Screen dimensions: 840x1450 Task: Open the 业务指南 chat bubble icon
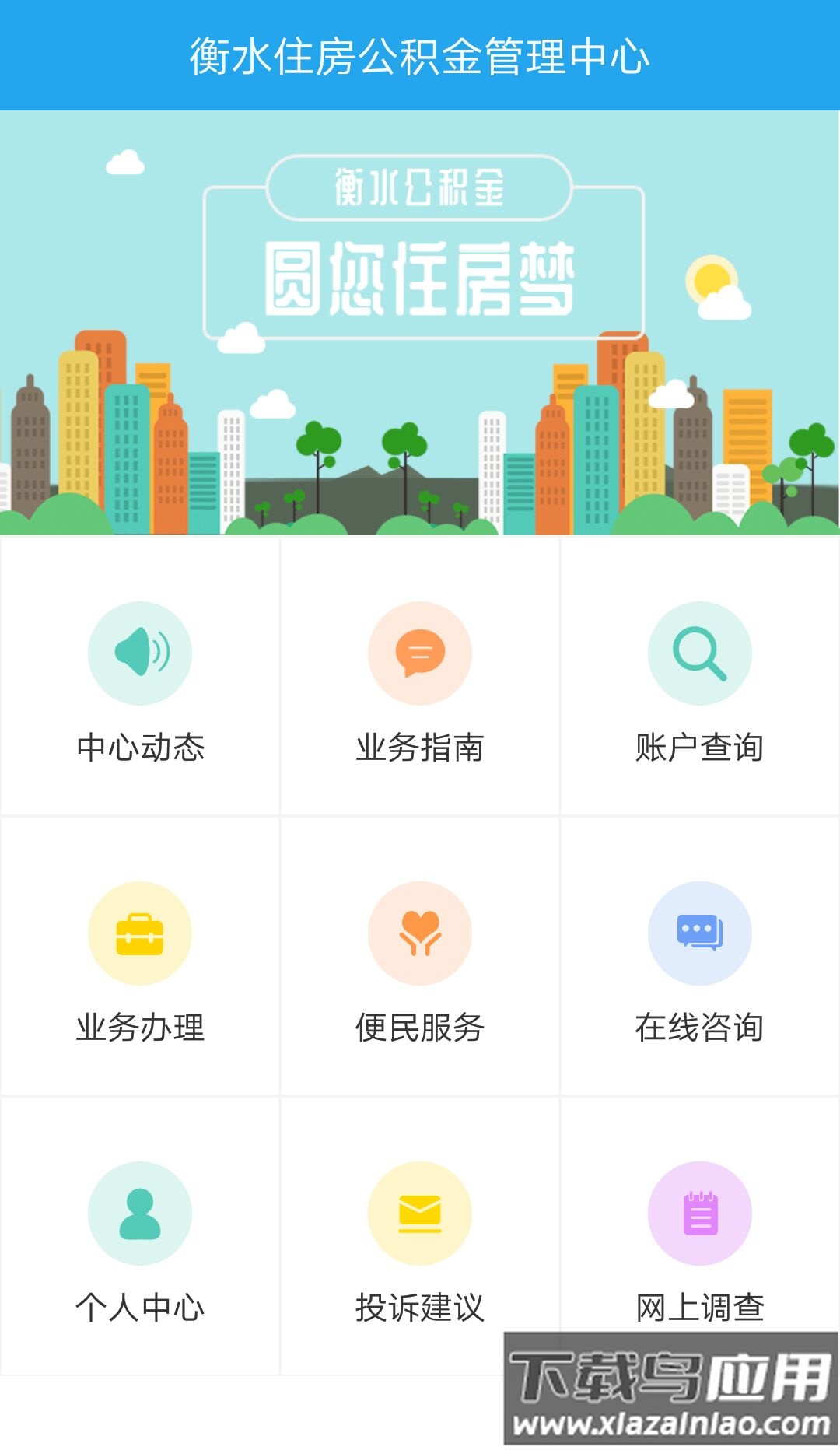[420, 653]
